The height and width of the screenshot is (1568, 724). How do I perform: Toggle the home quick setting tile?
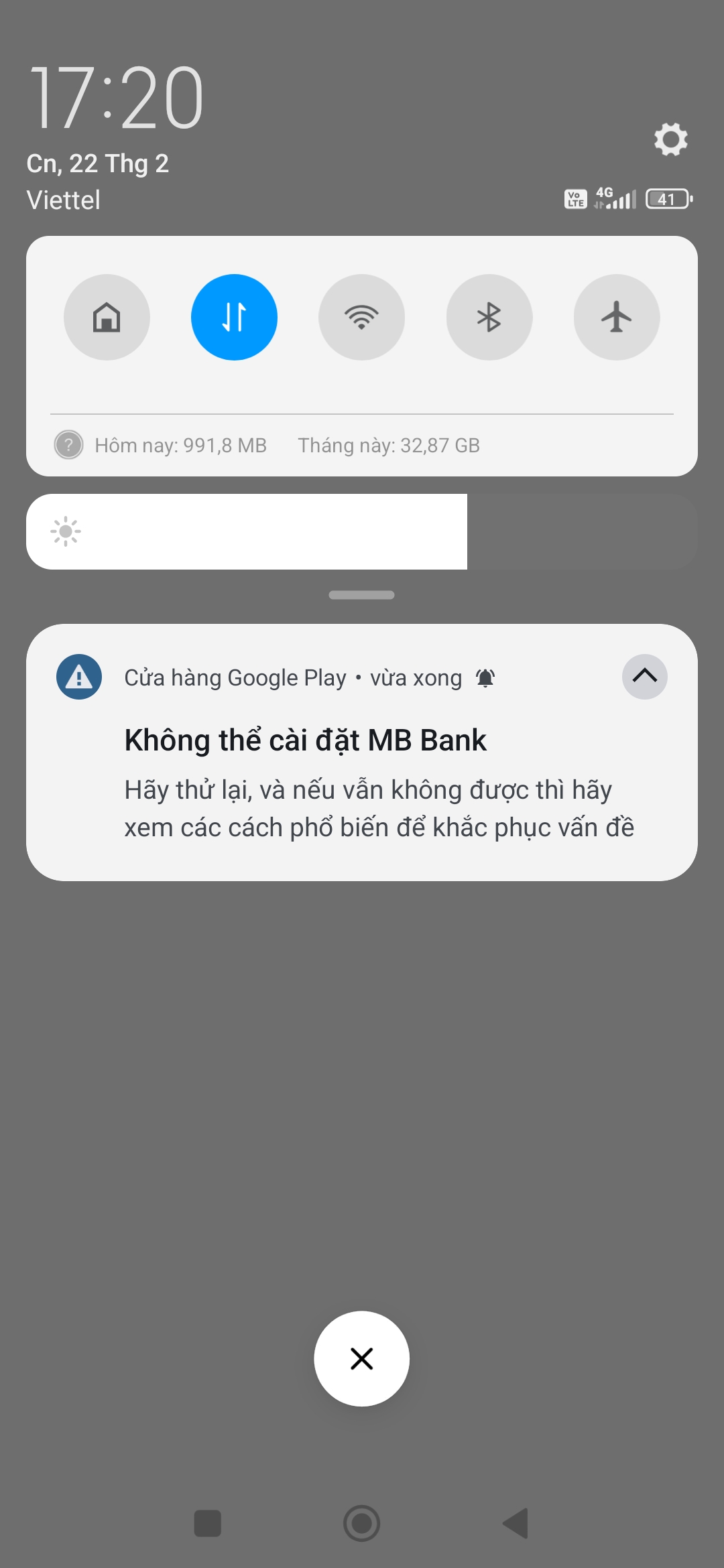[x=107, y=317]
